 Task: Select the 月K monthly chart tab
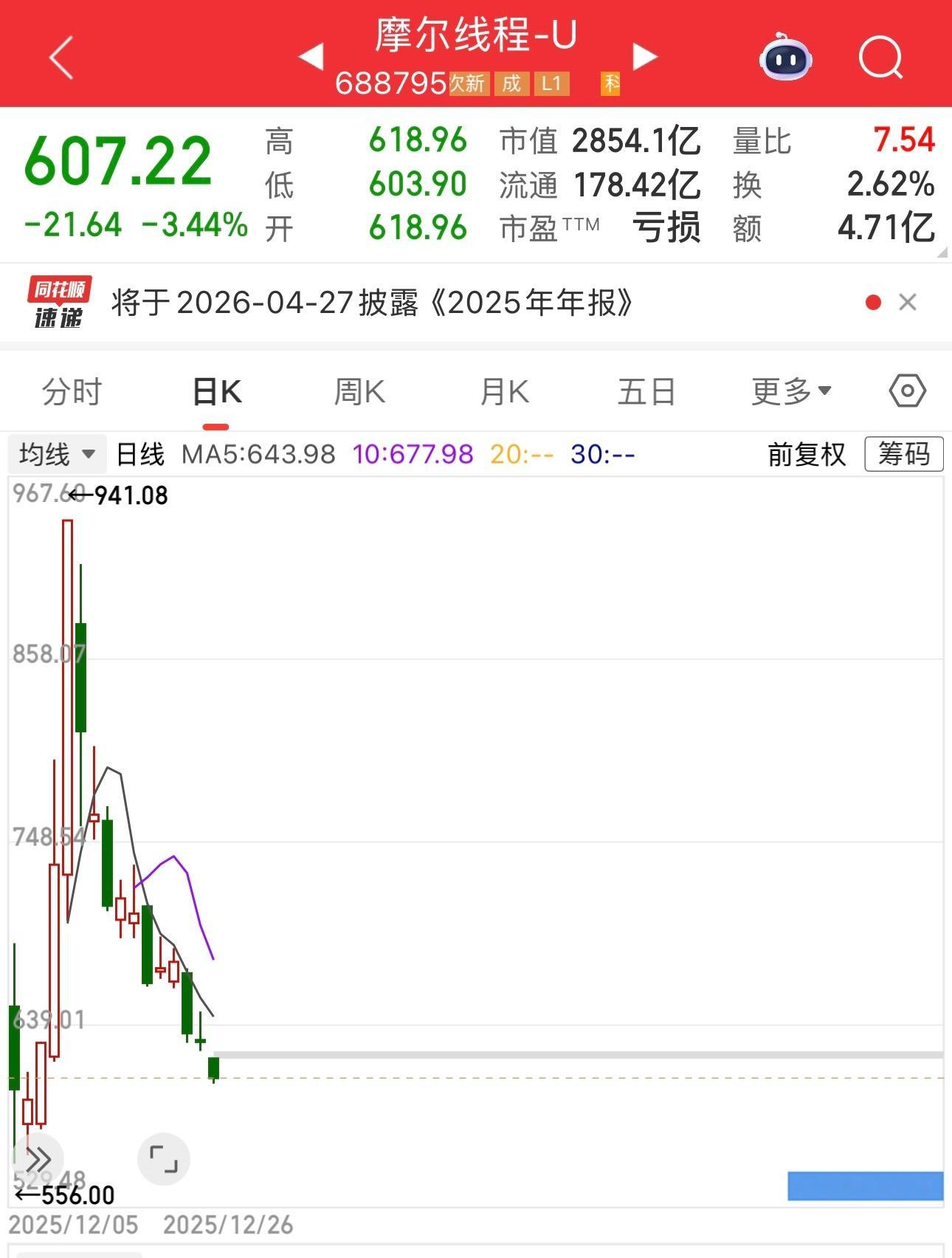point(503,391)
